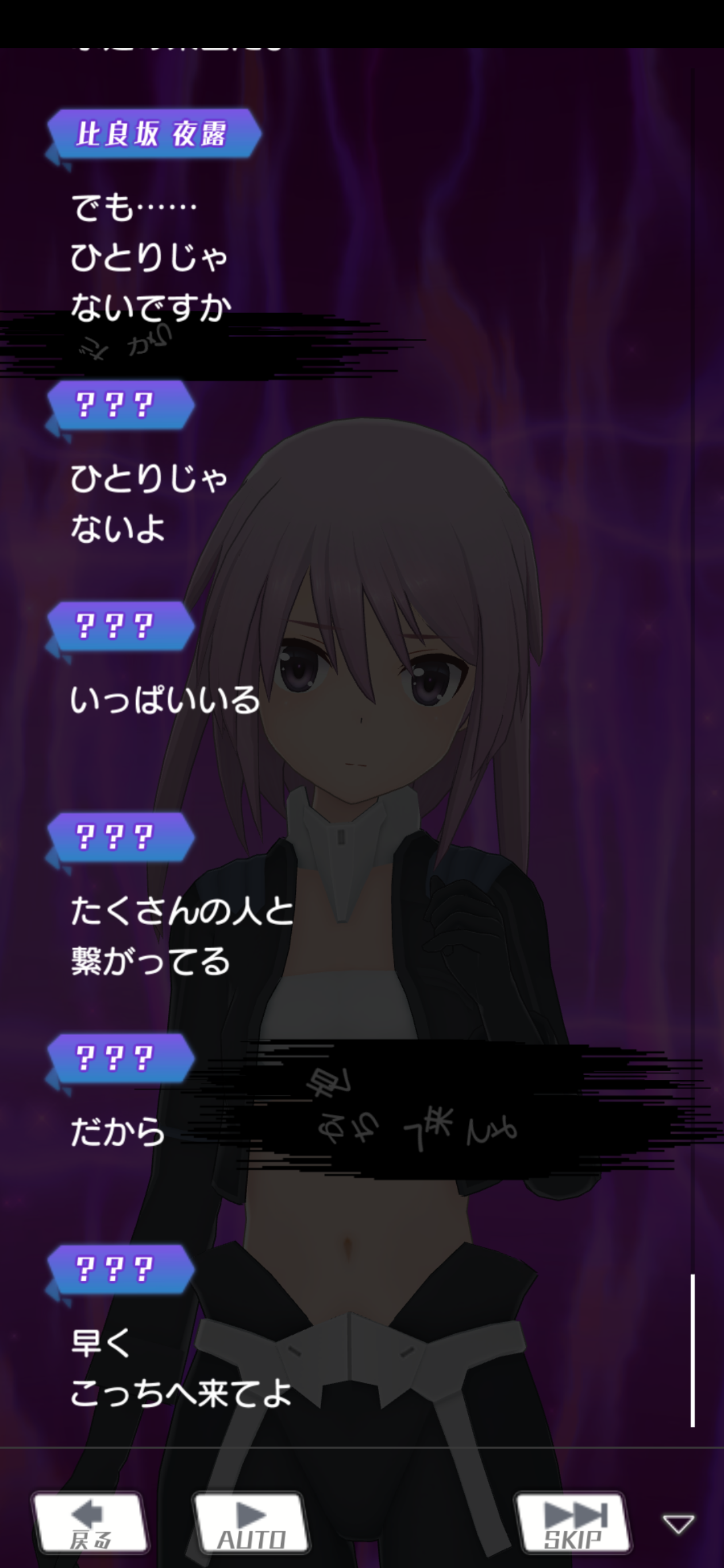Collapse the dialogue log with down triangle

(679, 1524)
